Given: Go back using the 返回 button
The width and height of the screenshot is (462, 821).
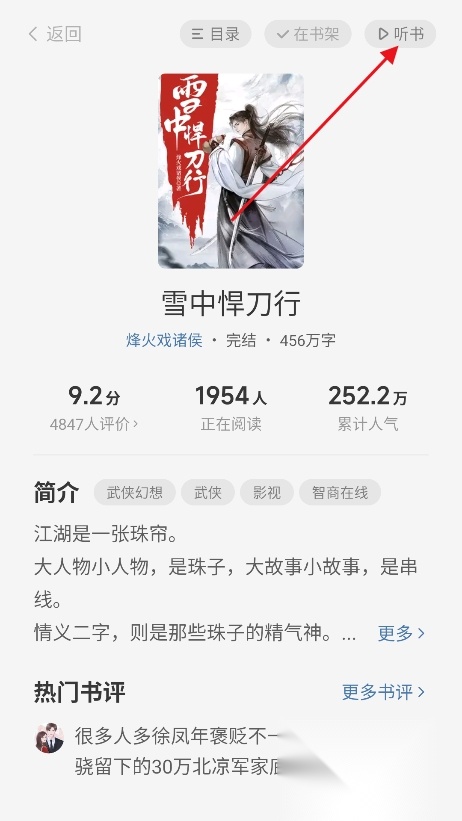Looking at the screenshot, I should click(55, 35).
